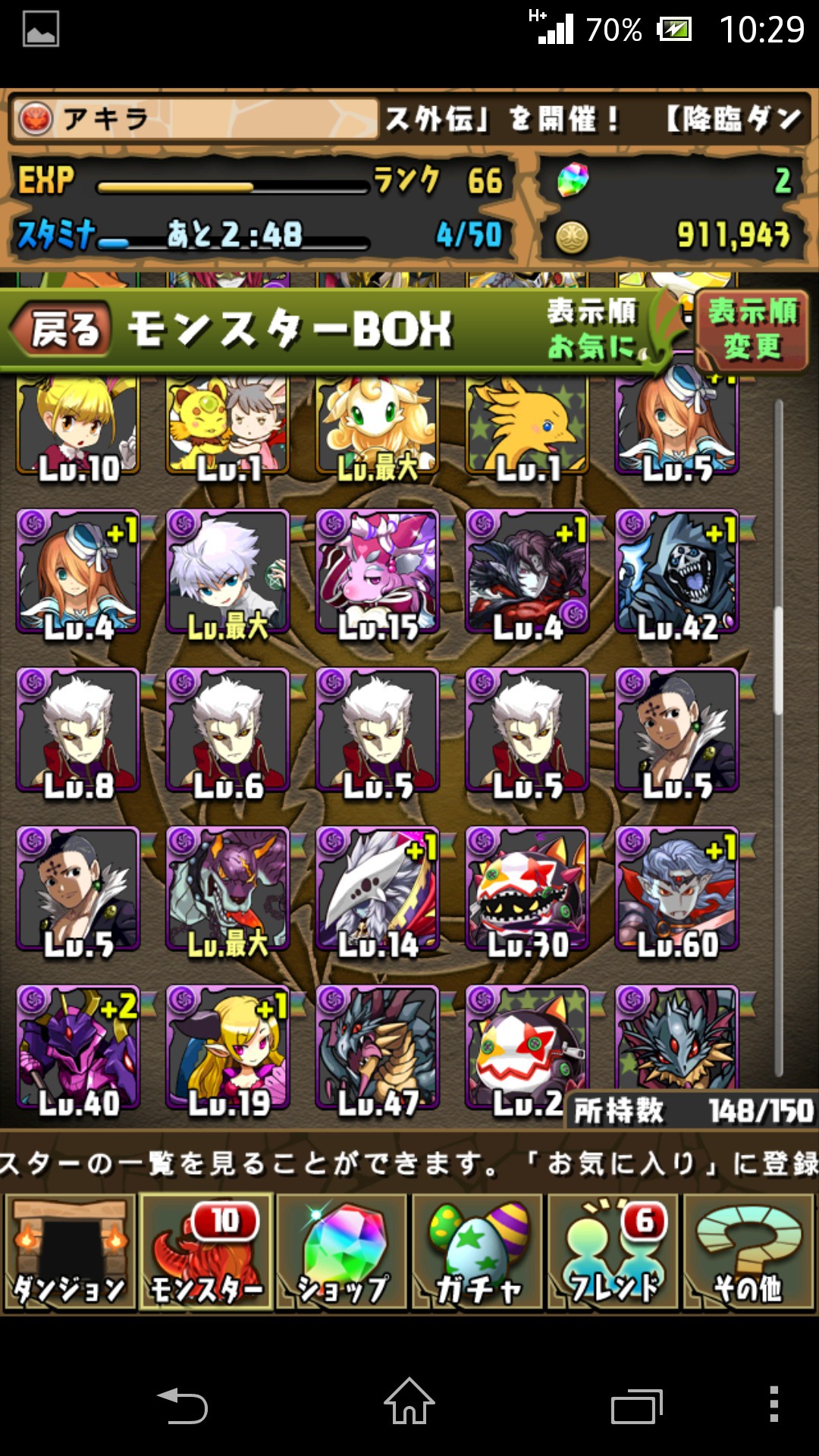The height and width of the screenshot is (1456, 819).
Task: Go to the Android home screen
Action: pos(409,1401)
